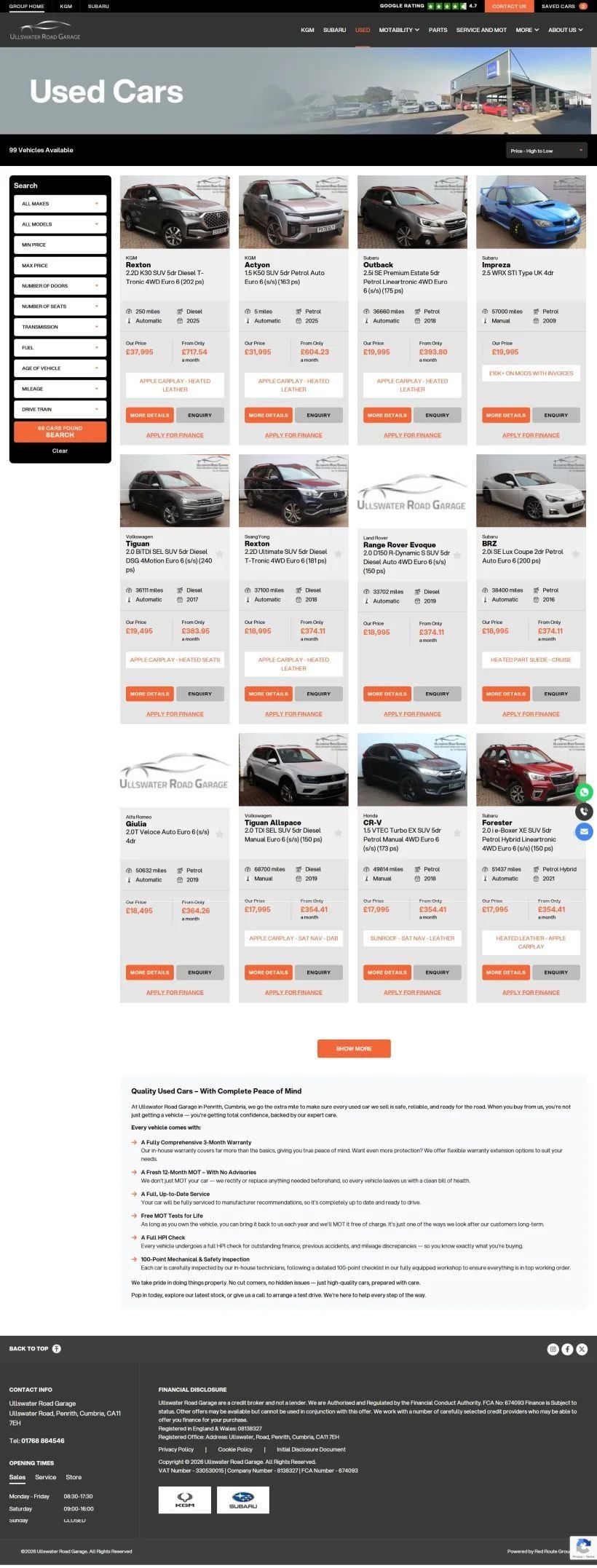This screenshot has height=1568, width=597.
Task: Open WhatsApp chat floating icon
Action: [584, 791]
